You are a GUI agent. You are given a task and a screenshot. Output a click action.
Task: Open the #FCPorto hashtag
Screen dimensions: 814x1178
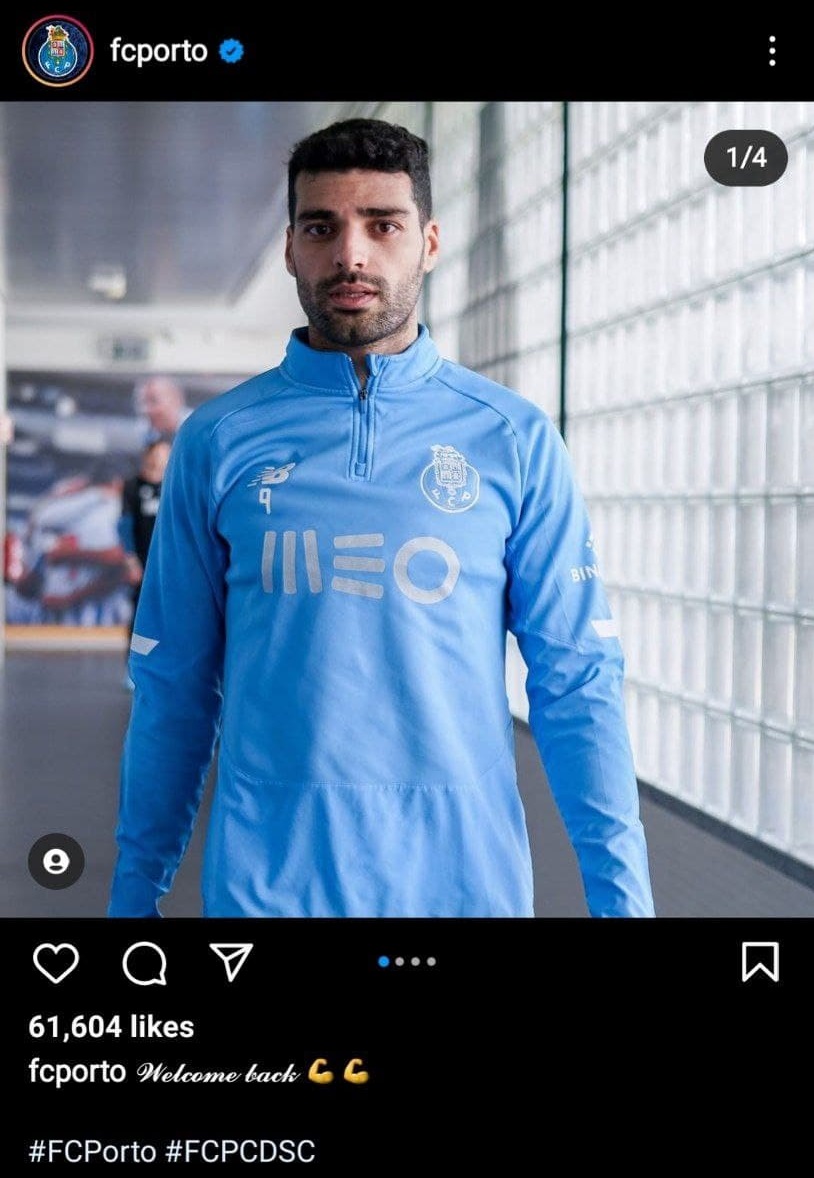pyautogui.click(x=92, y=1151)
